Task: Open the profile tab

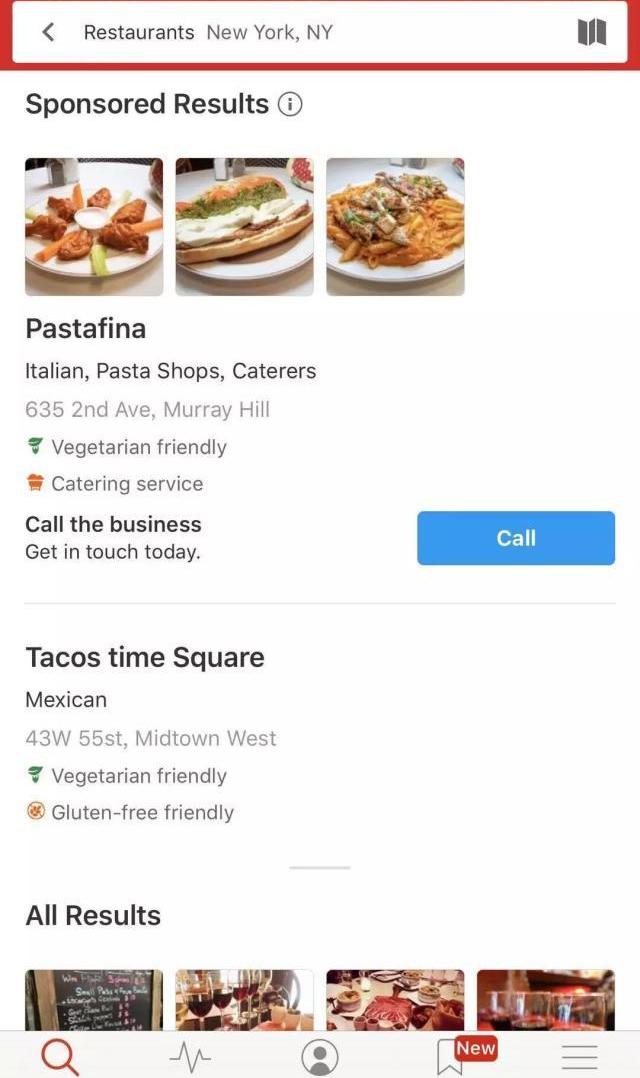Action: coord(320,1056)
